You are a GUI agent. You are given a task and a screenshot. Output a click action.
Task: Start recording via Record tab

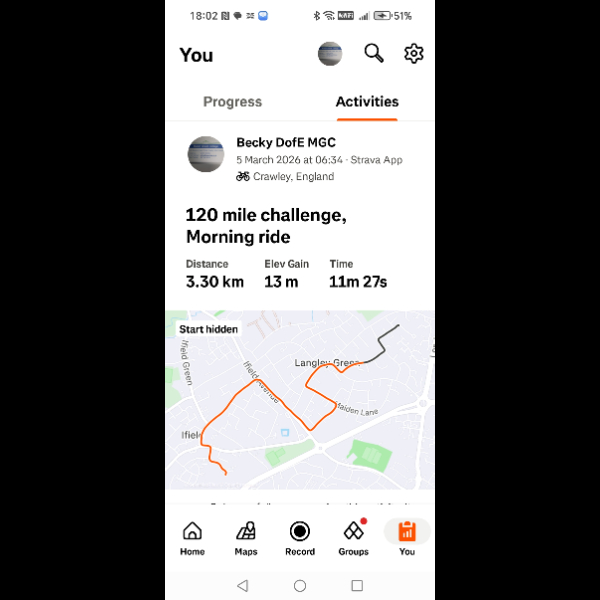coord(299,538)
